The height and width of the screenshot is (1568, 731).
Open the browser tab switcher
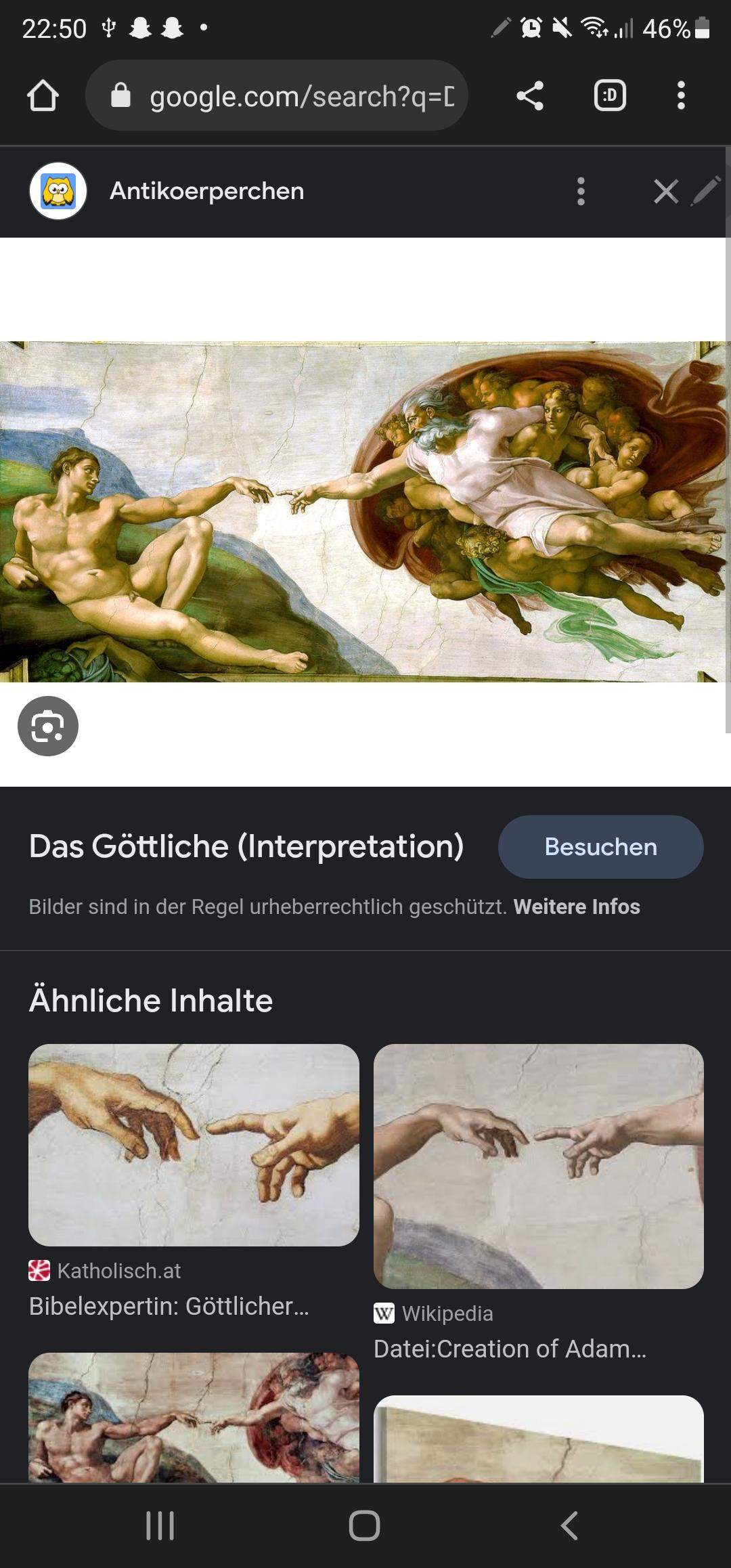[x=609, y=96]
